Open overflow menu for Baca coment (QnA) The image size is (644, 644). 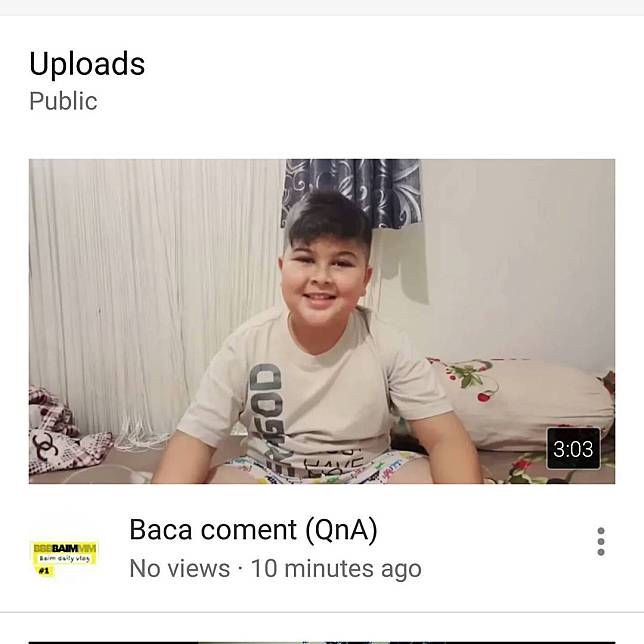(600, 541)
